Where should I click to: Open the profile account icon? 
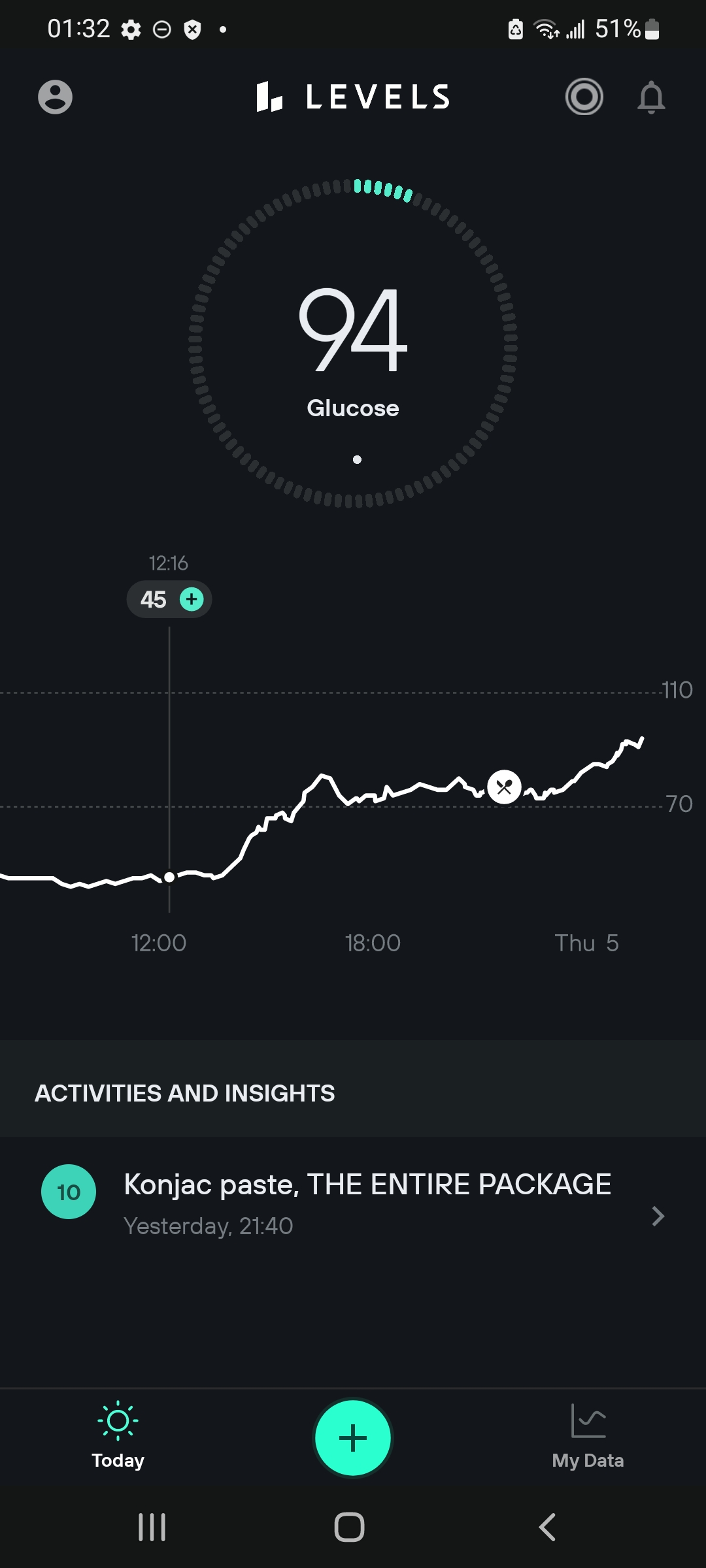55,97
